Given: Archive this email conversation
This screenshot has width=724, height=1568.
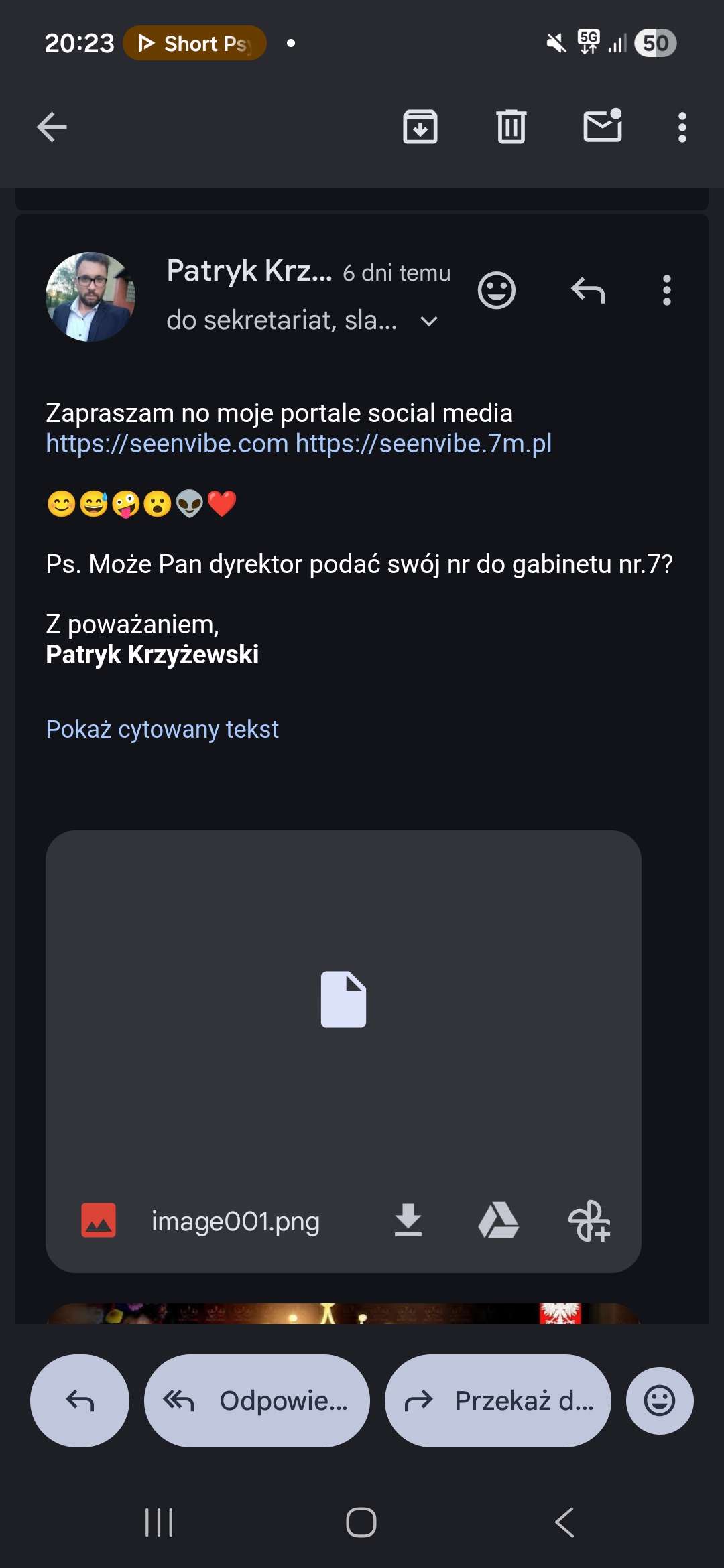Looking at the screenshot, I should [420, 127].
